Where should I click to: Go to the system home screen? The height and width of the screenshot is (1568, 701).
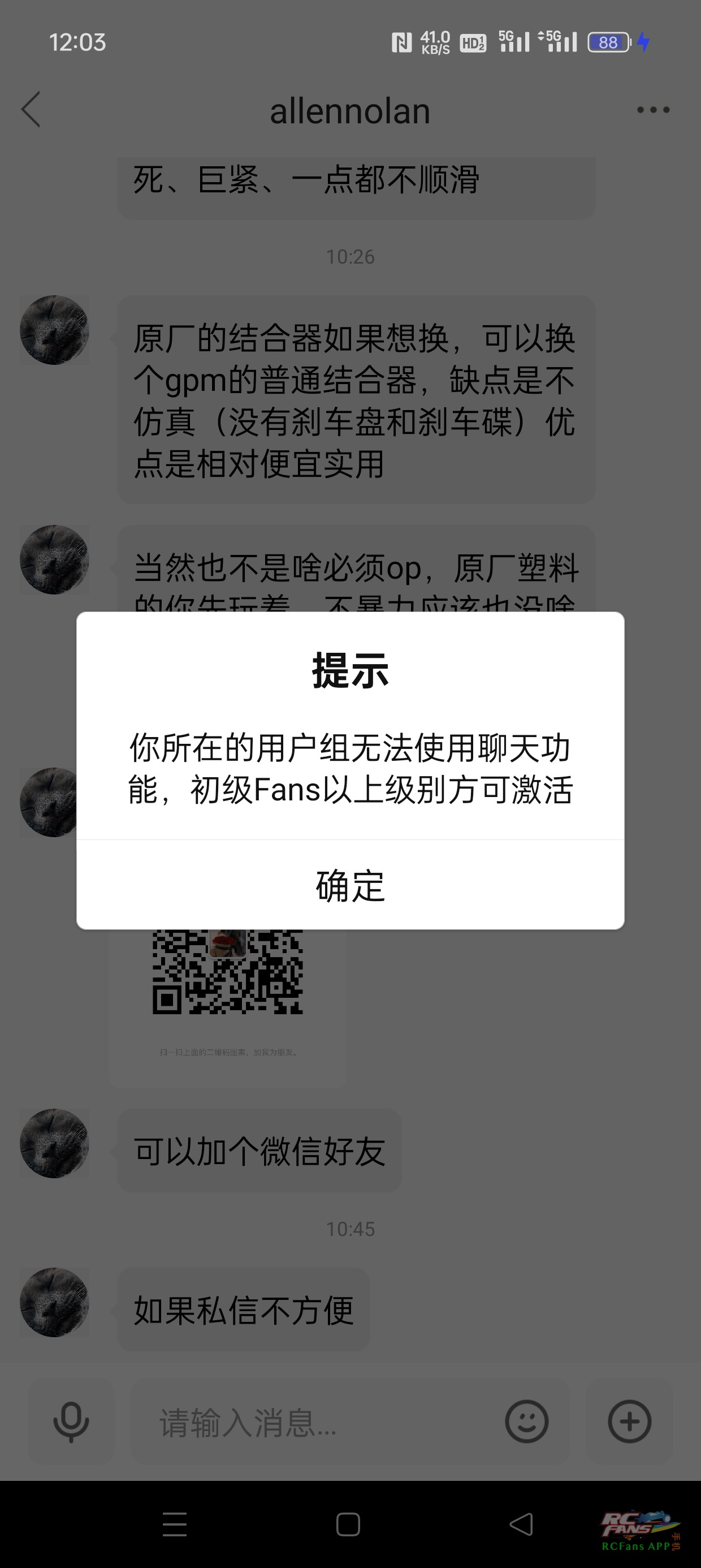[348, 1524]
